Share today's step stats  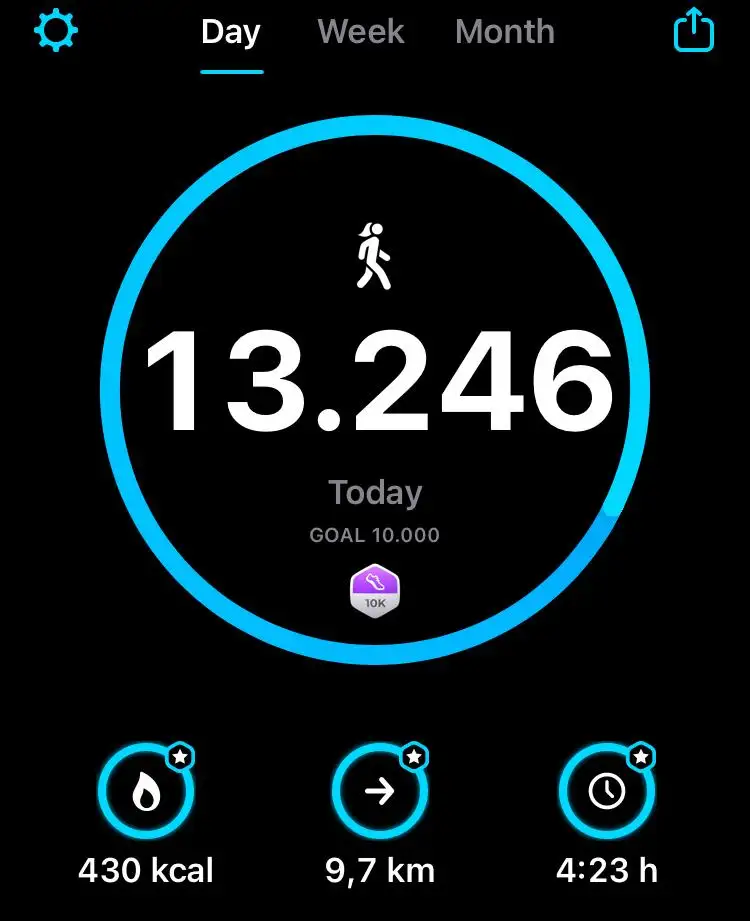tap(693, 31)
